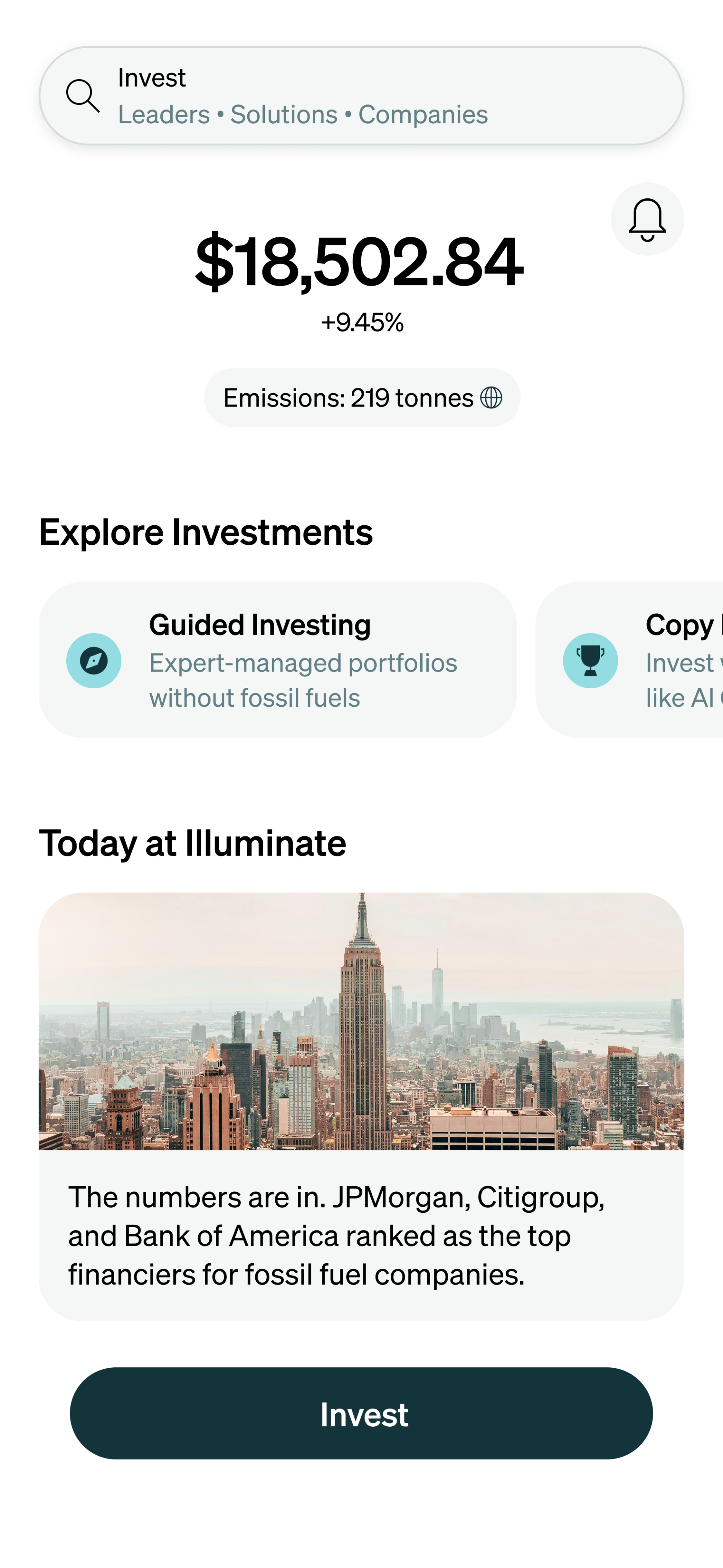Open the Invest search bar

click(361, 96)
